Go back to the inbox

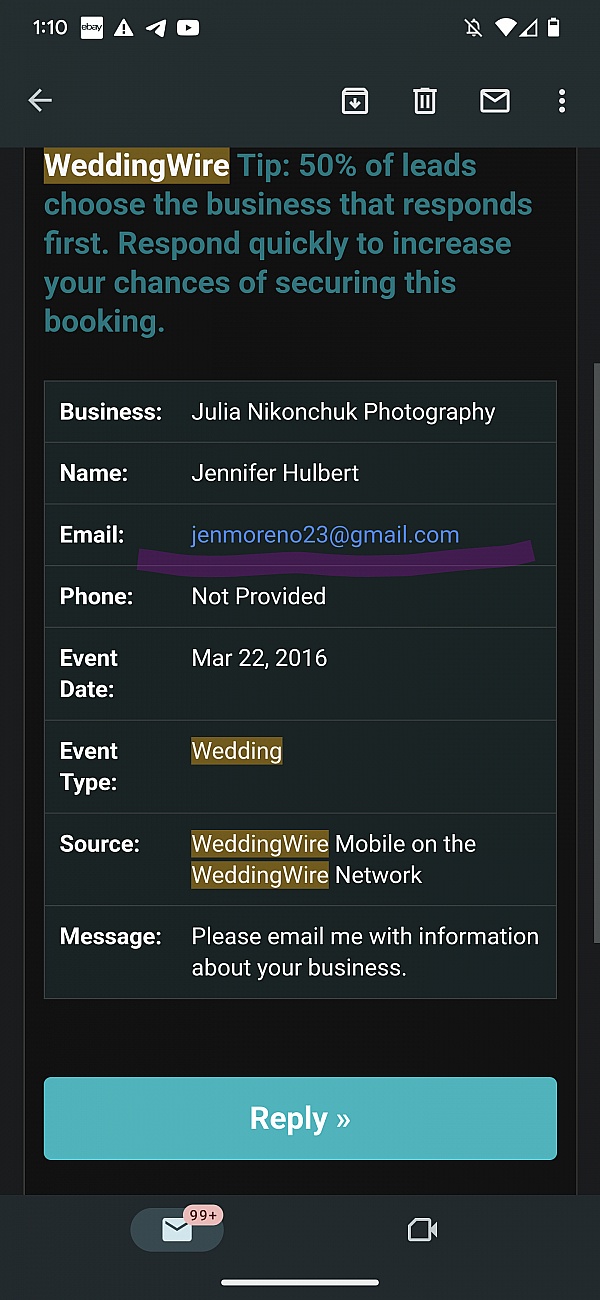point(40,100)
